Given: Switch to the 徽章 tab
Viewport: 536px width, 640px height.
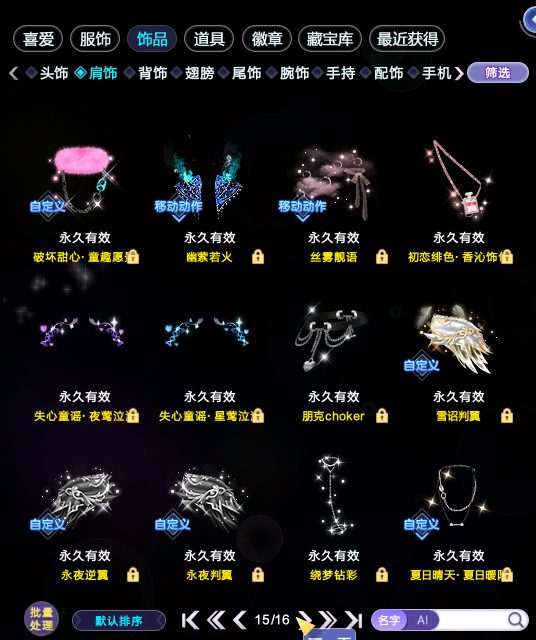Looking at the screenshot, I should point(267,39).
